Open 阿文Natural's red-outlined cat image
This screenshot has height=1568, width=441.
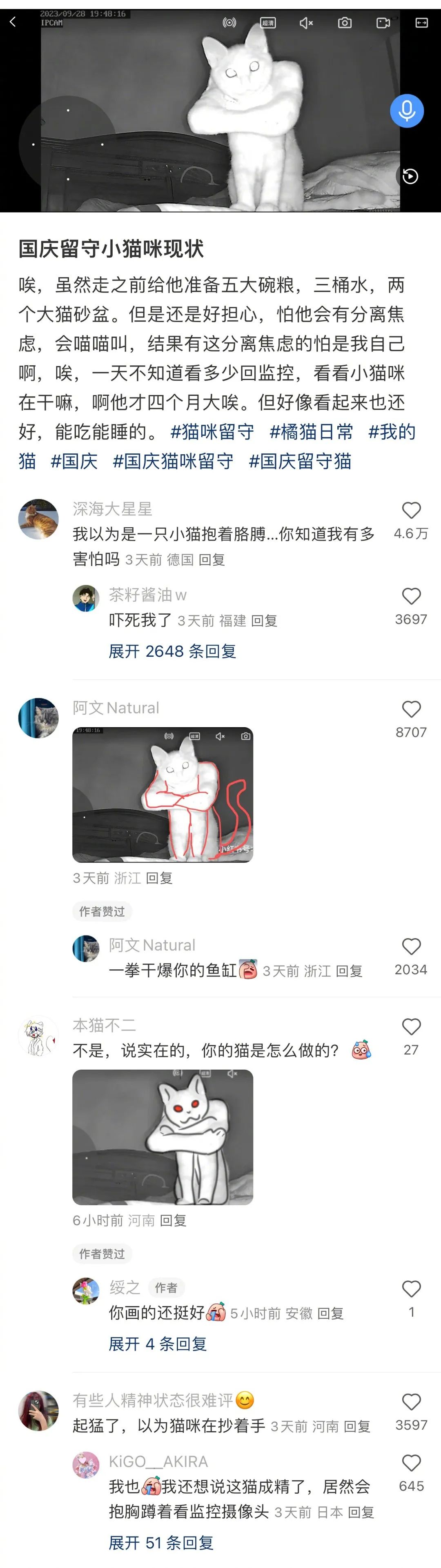click(163, 794)
